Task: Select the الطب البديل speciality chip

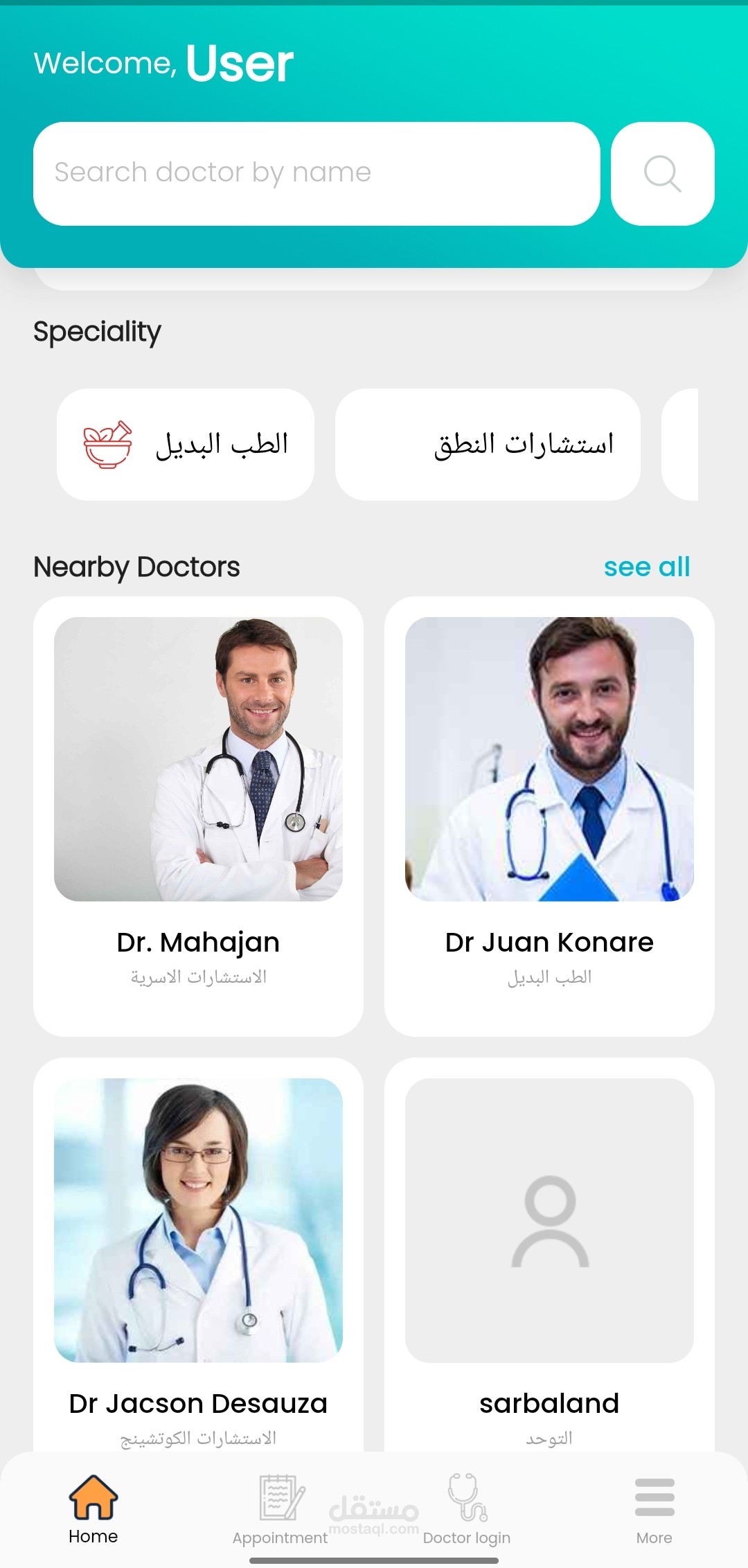Action: (x=186, y=444)
